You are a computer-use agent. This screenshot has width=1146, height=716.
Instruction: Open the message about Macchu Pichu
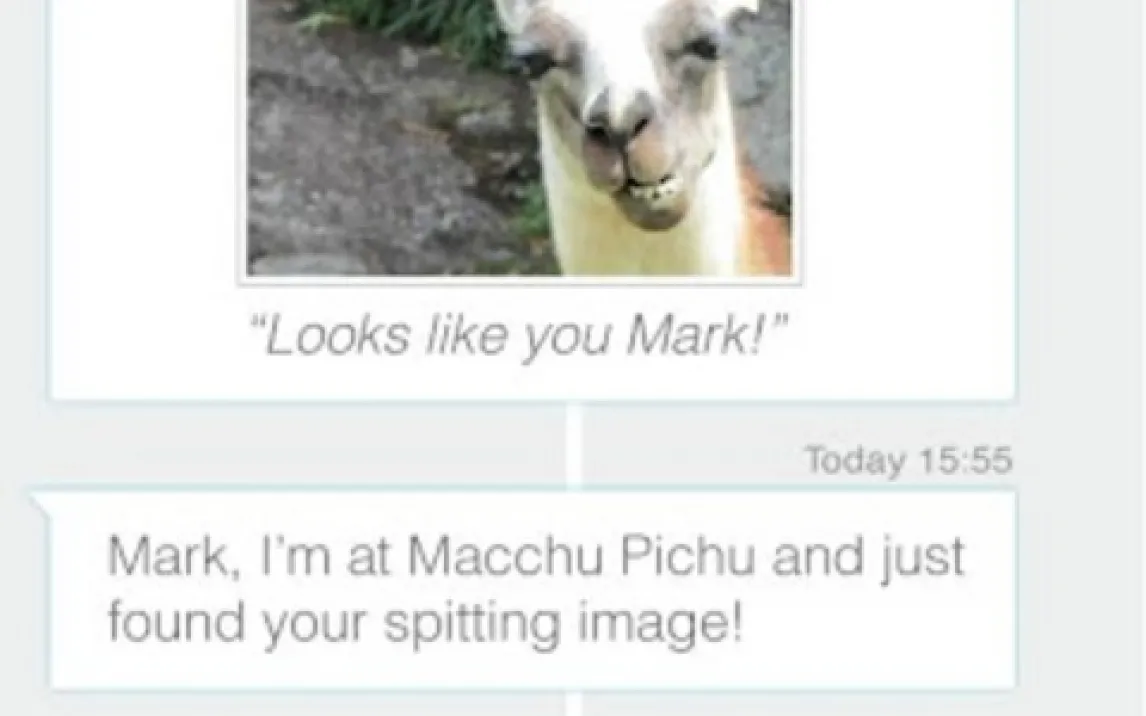point(534,590)
